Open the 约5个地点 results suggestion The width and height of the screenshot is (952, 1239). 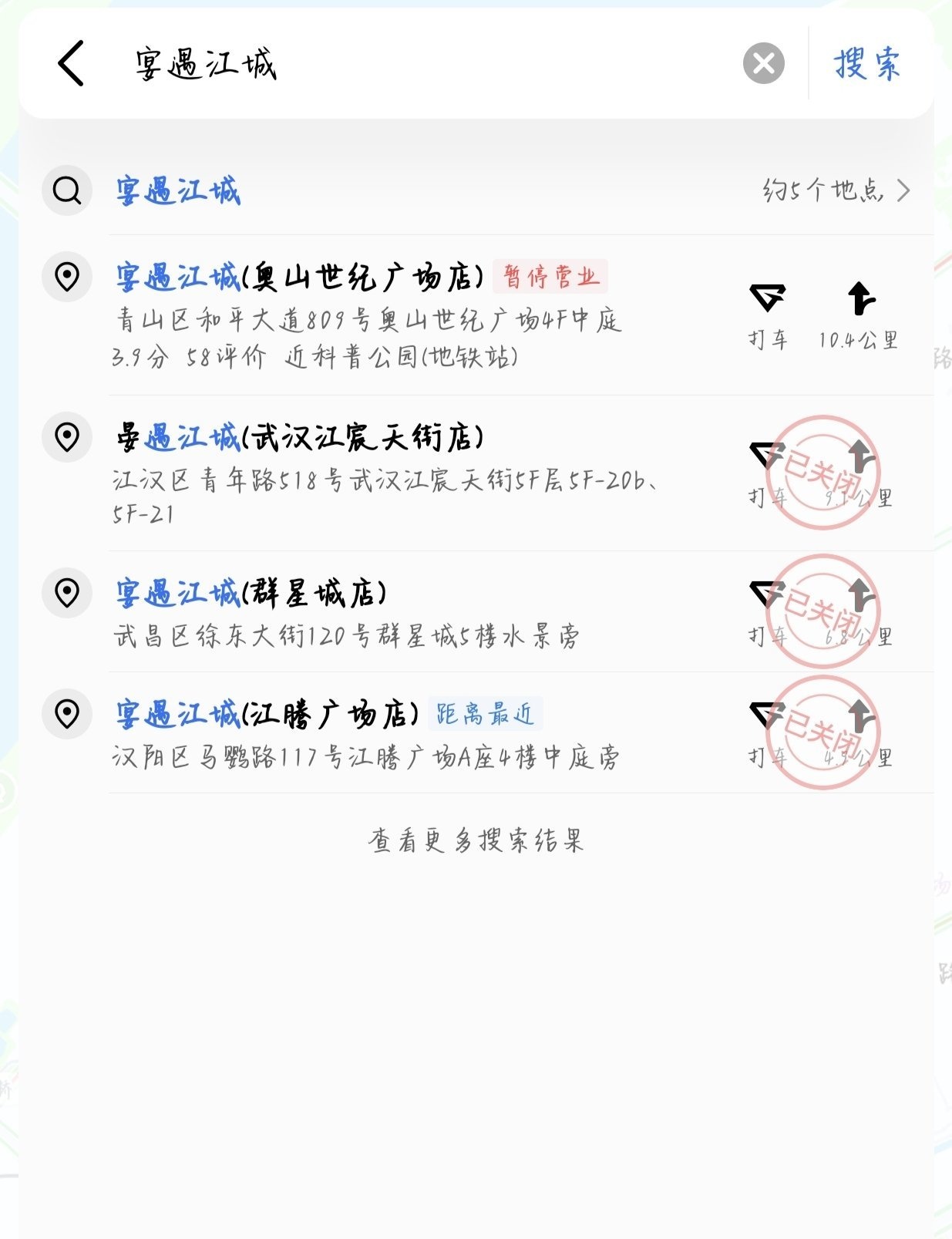coord(836,190)
